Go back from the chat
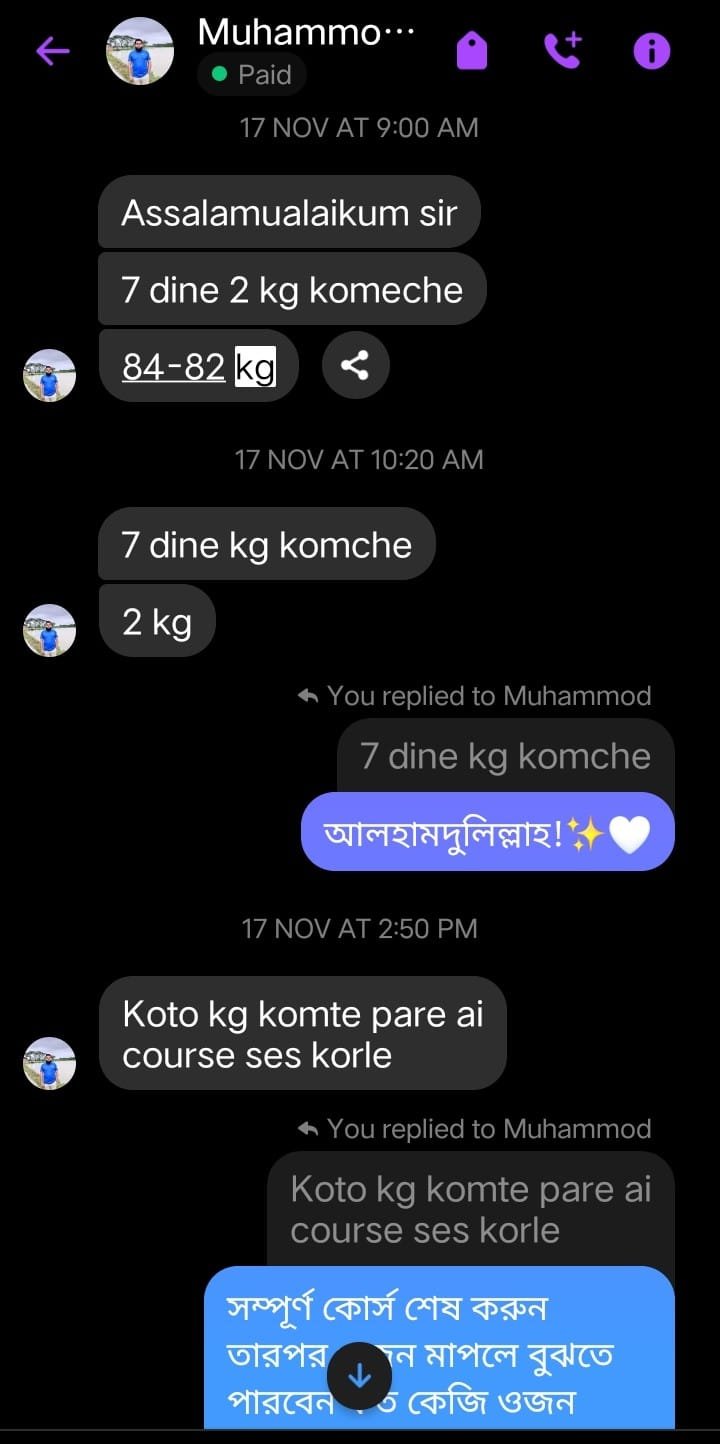Viewport: 720px width, 1444px height. tap(52, 51)
